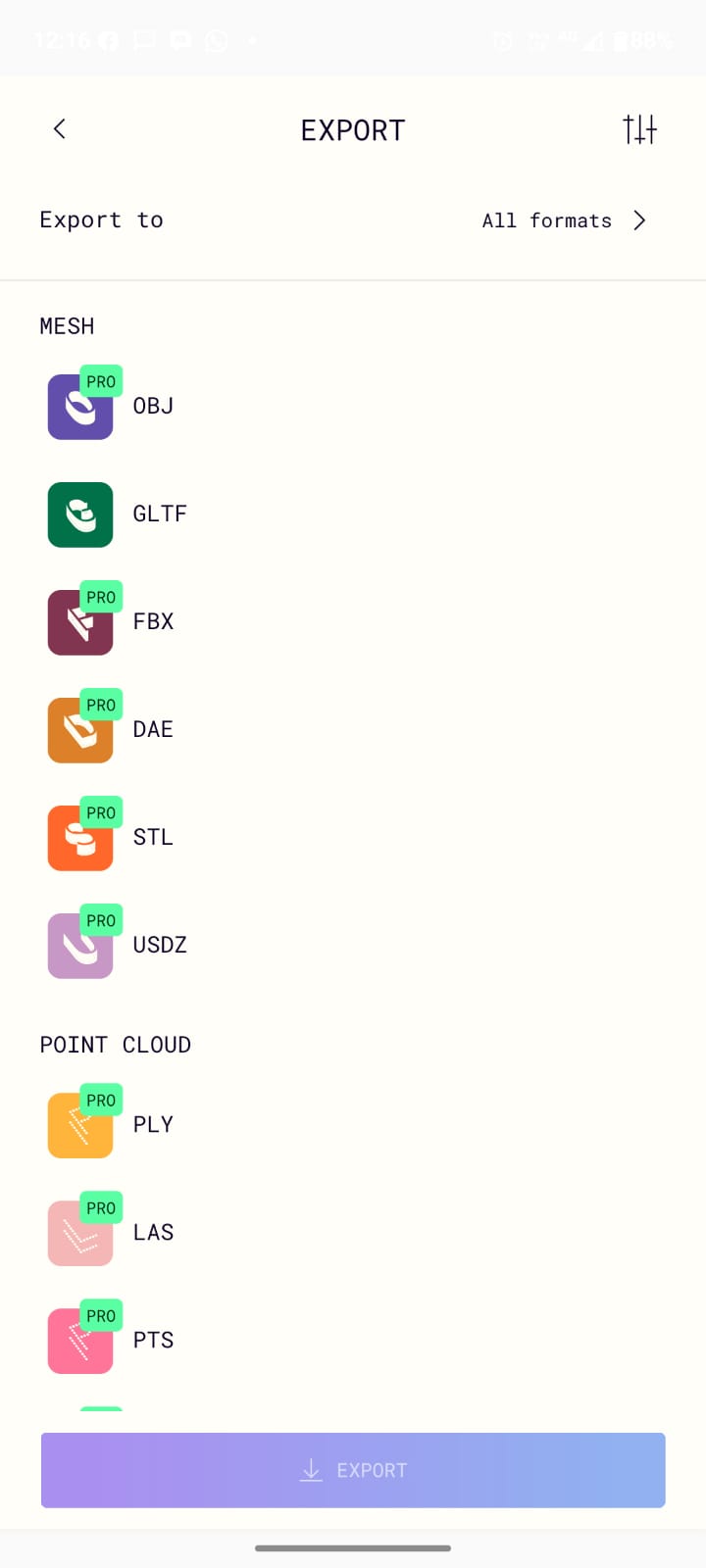The image size is (706, 1568).
Task: Select PLY point cloud format
Action: click(353, 1124)
